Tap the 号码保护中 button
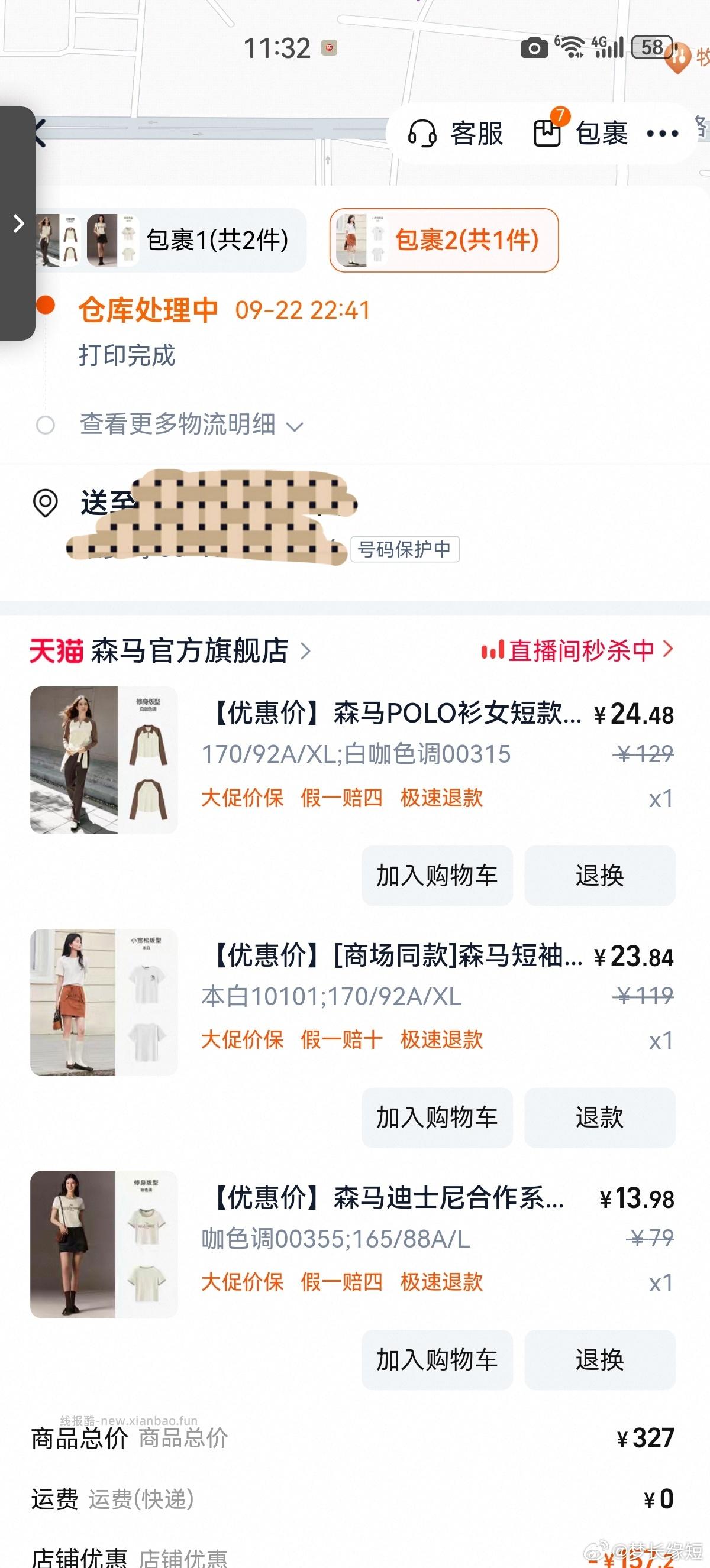The width and height of the screenshot is (710, 1568). 405,549
